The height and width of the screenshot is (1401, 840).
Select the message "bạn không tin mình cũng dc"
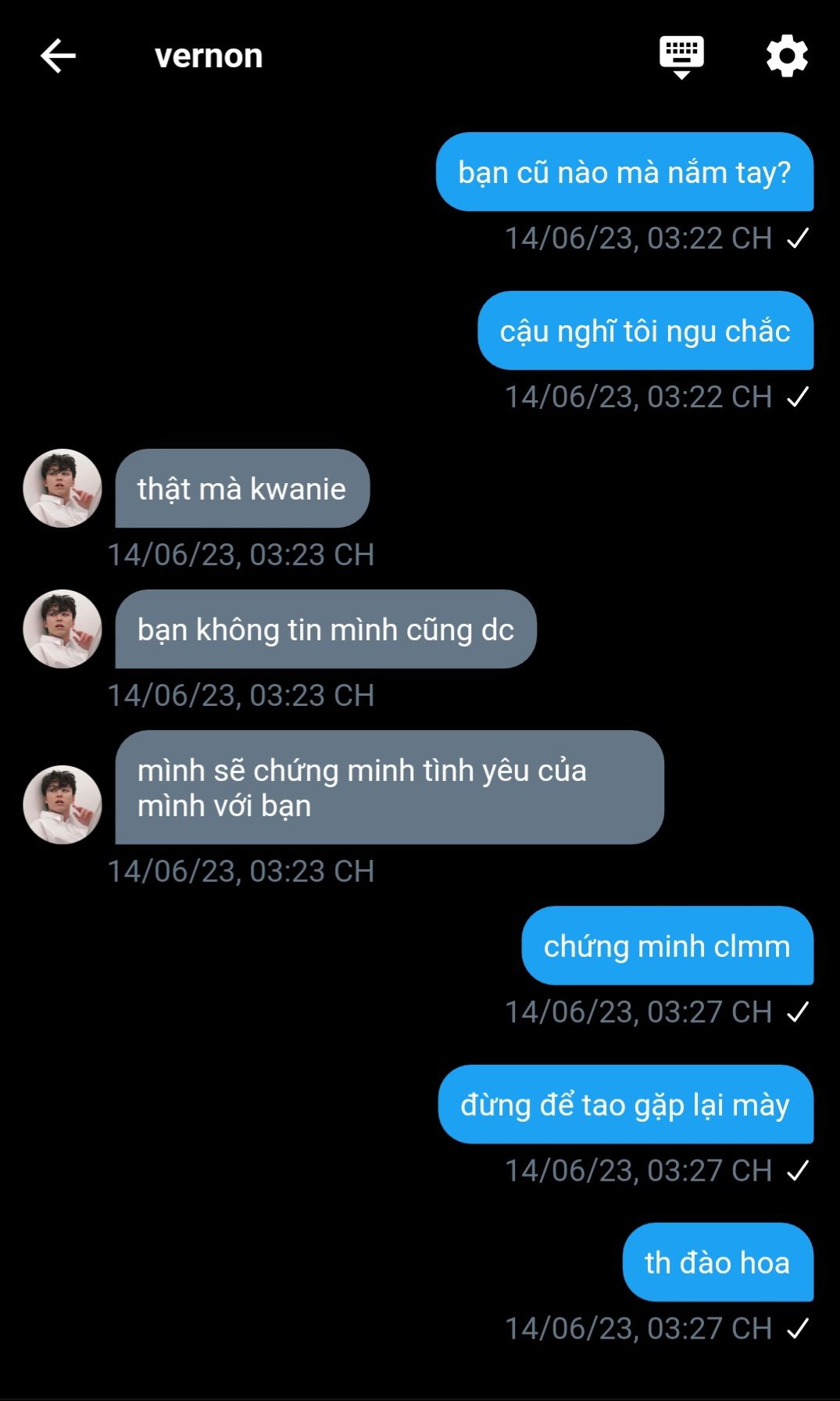(x=325, y=629)
